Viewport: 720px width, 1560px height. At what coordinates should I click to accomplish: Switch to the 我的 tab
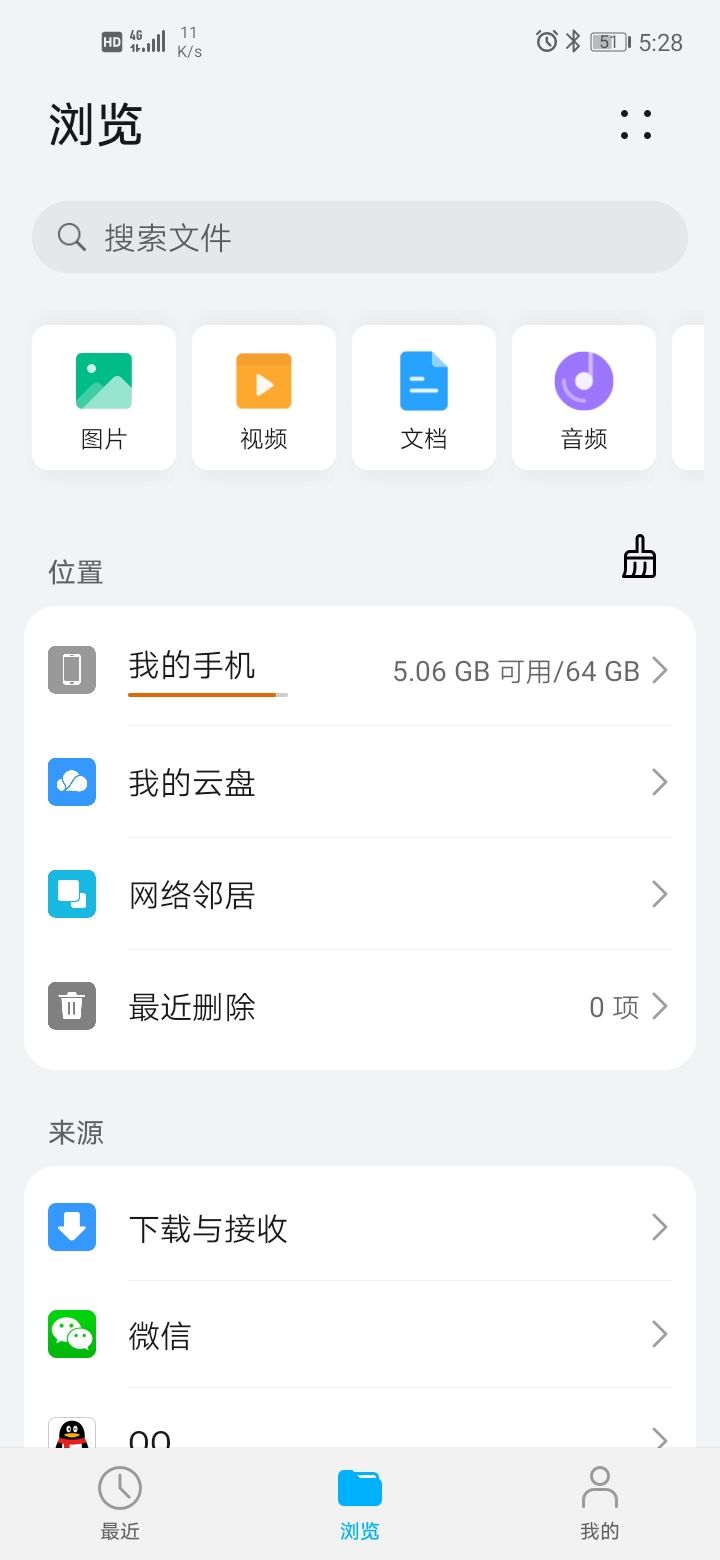click(600, 1502)
